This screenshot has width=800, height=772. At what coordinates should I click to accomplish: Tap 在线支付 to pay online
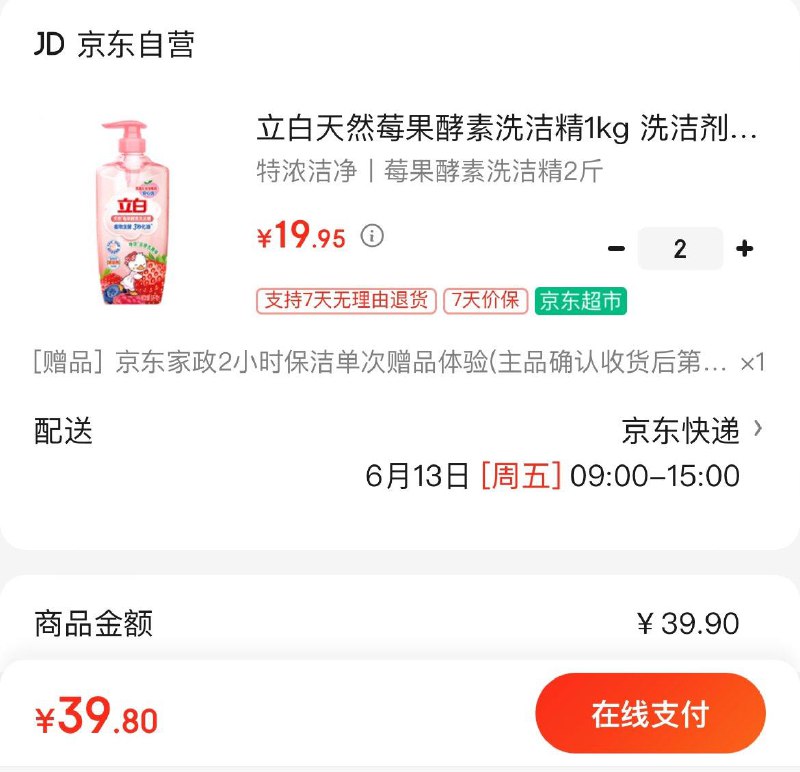(x=650, y=714)
